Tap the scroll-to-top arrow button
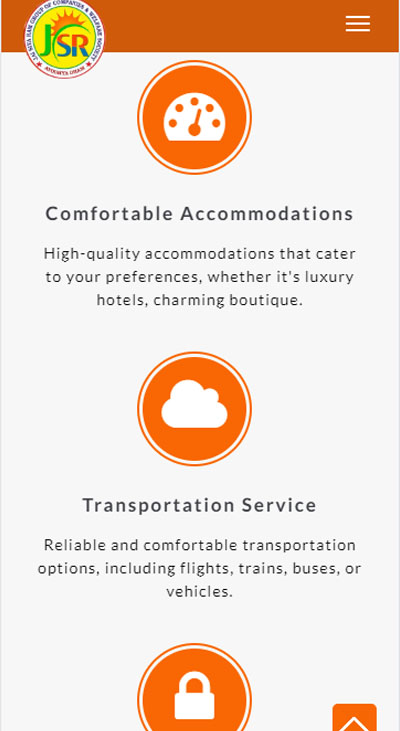Screen dimensions: 400x731 click(x=354, y=717)
